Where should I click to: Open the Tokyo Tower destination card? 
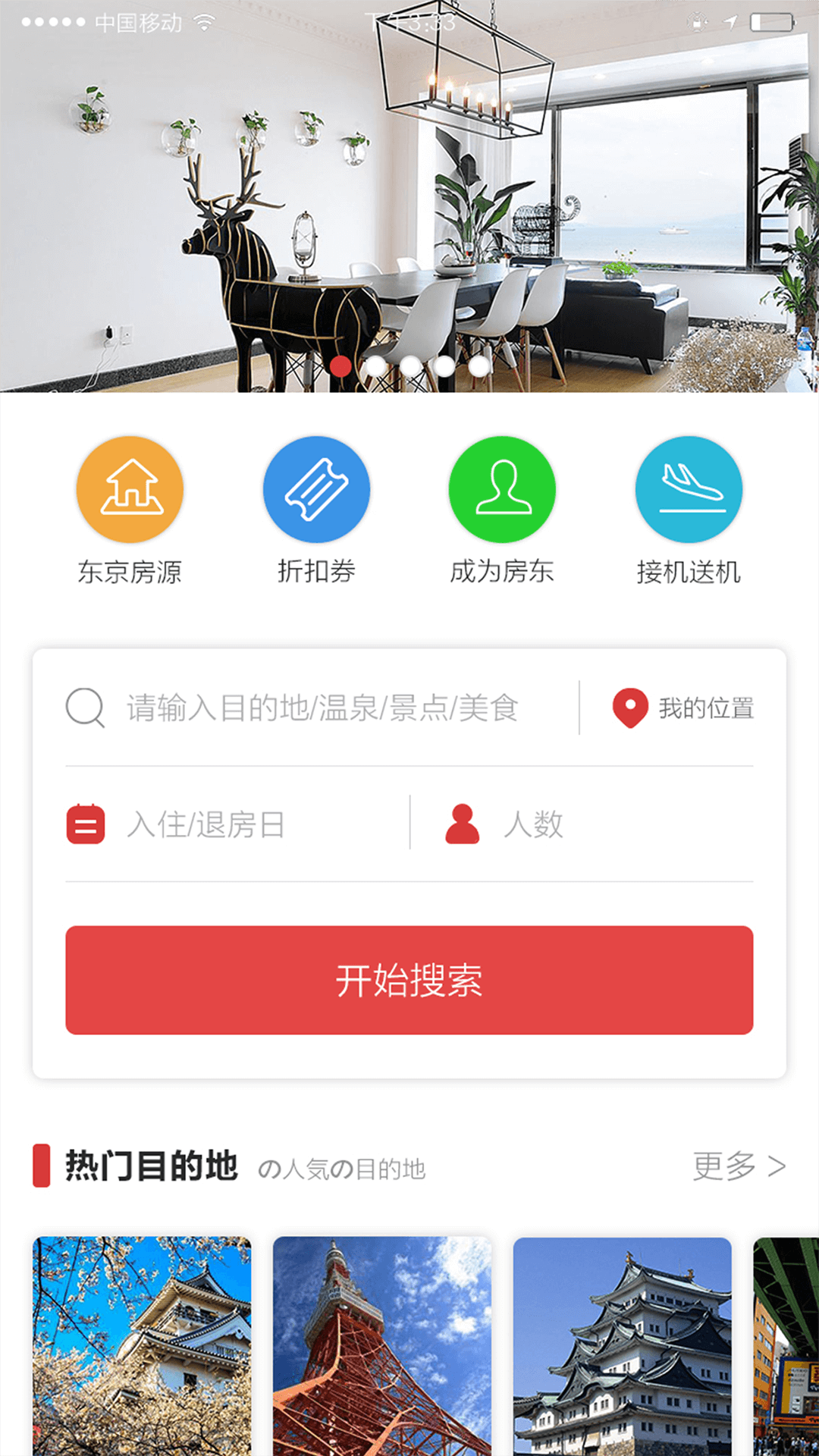coord(382,1346)
